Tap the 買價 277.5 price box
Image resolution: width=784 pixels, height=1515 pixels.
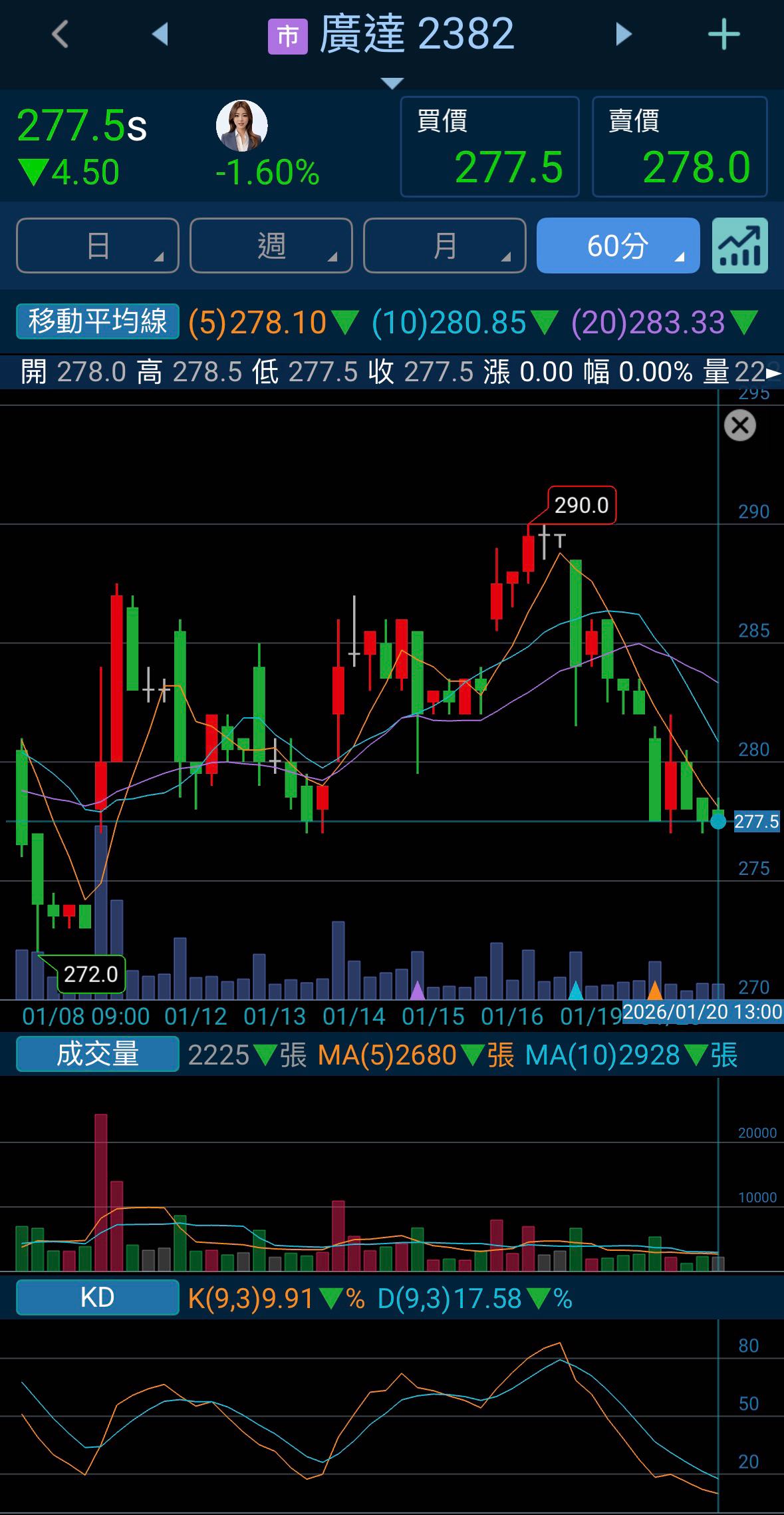489,147
